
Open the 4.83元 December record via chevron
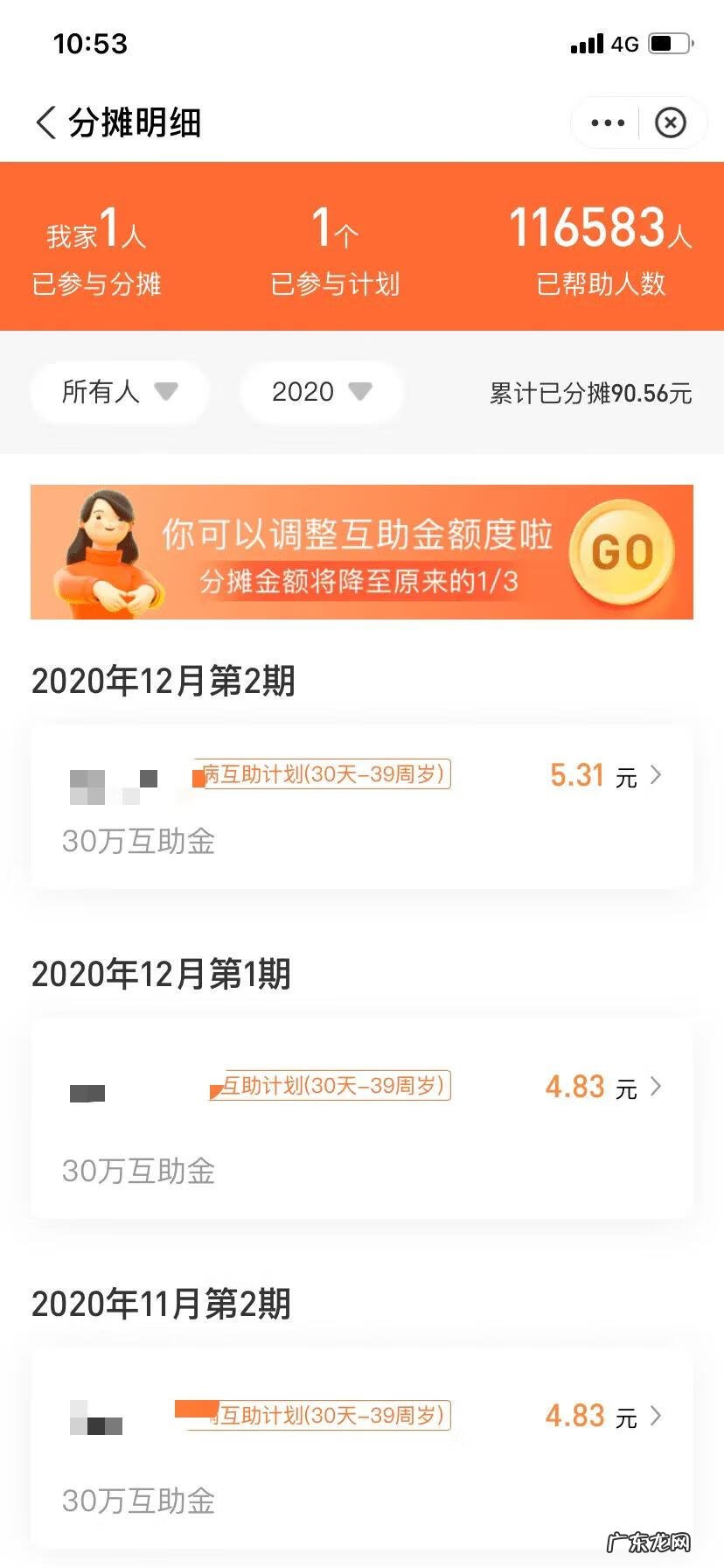[656, 1087]
